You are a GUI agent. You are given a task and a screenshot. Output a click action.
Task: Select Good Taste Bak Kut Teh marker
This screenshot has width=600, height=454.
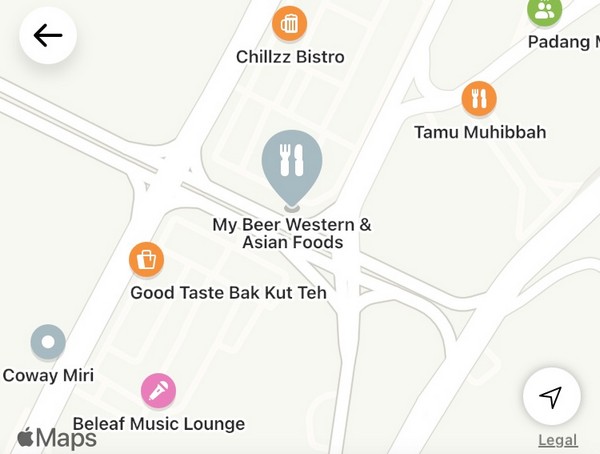point(146,260)
